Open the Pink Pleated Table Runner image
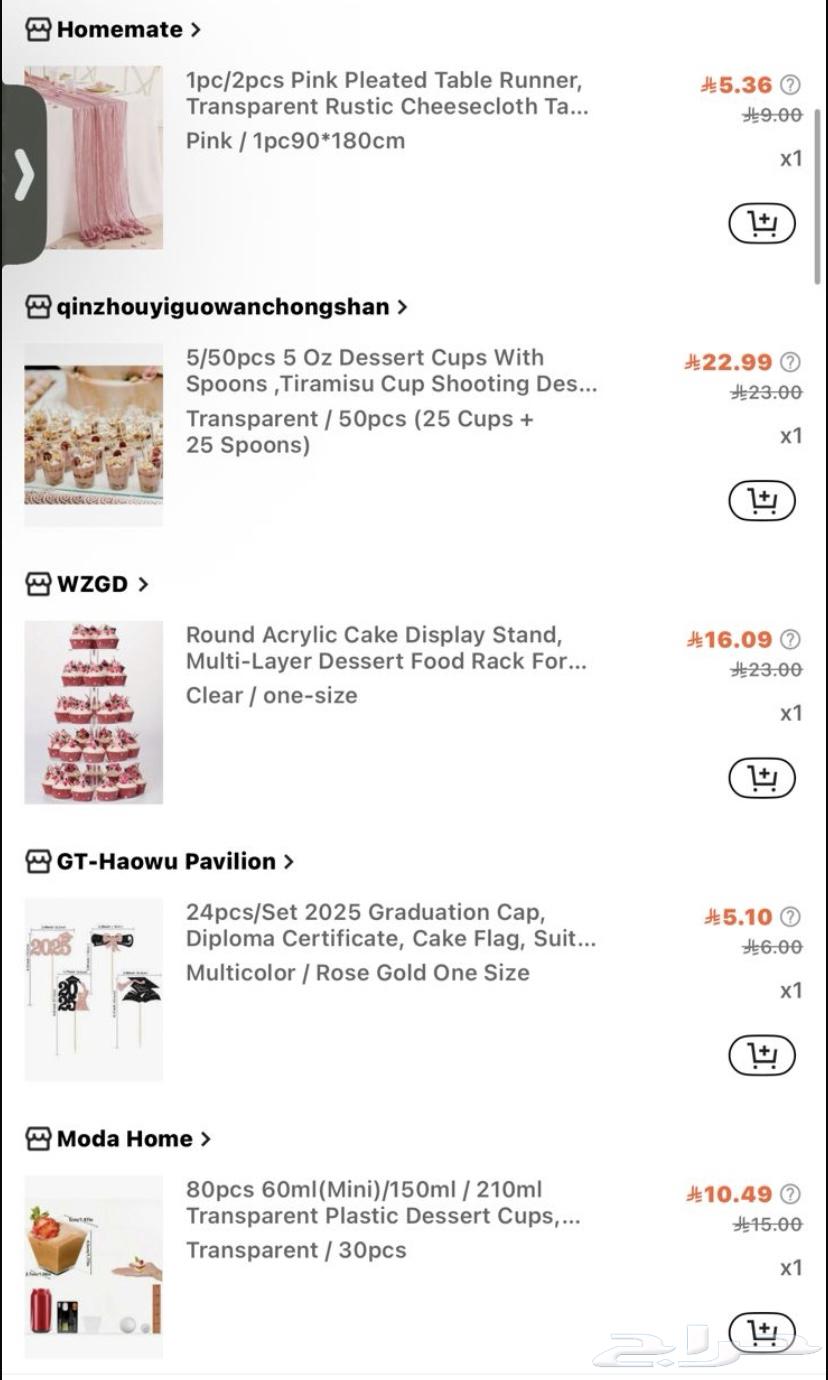 pos(94,157)
